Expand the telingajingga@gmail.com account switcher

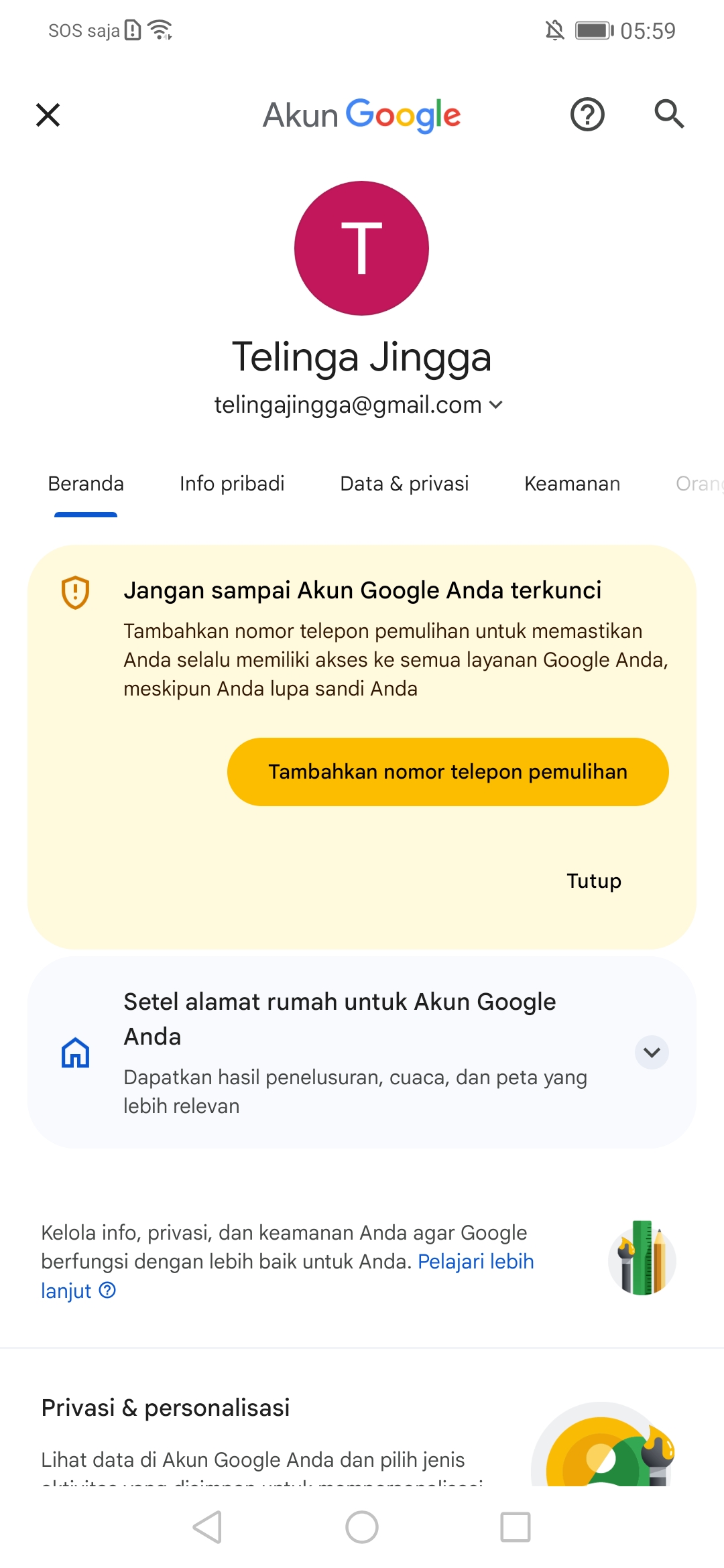click(x=359, y=405)
